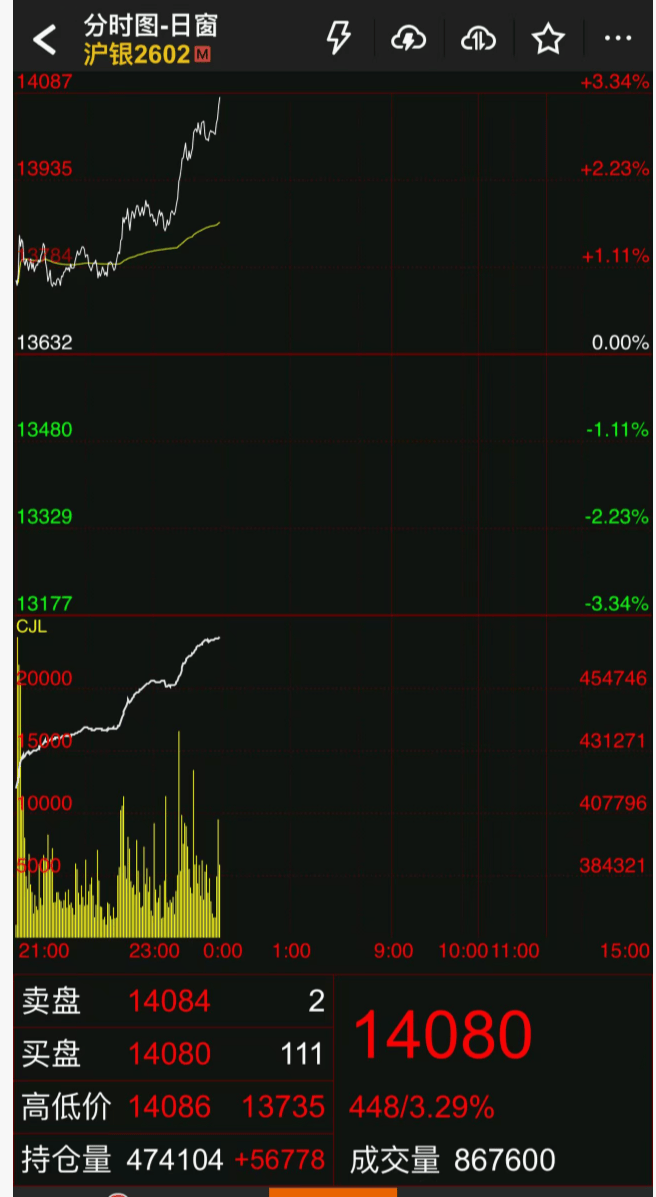Open the three-dot overflow menu
Image resolution: width=656 pixels, height=1197 pixels.
point(618,39)
